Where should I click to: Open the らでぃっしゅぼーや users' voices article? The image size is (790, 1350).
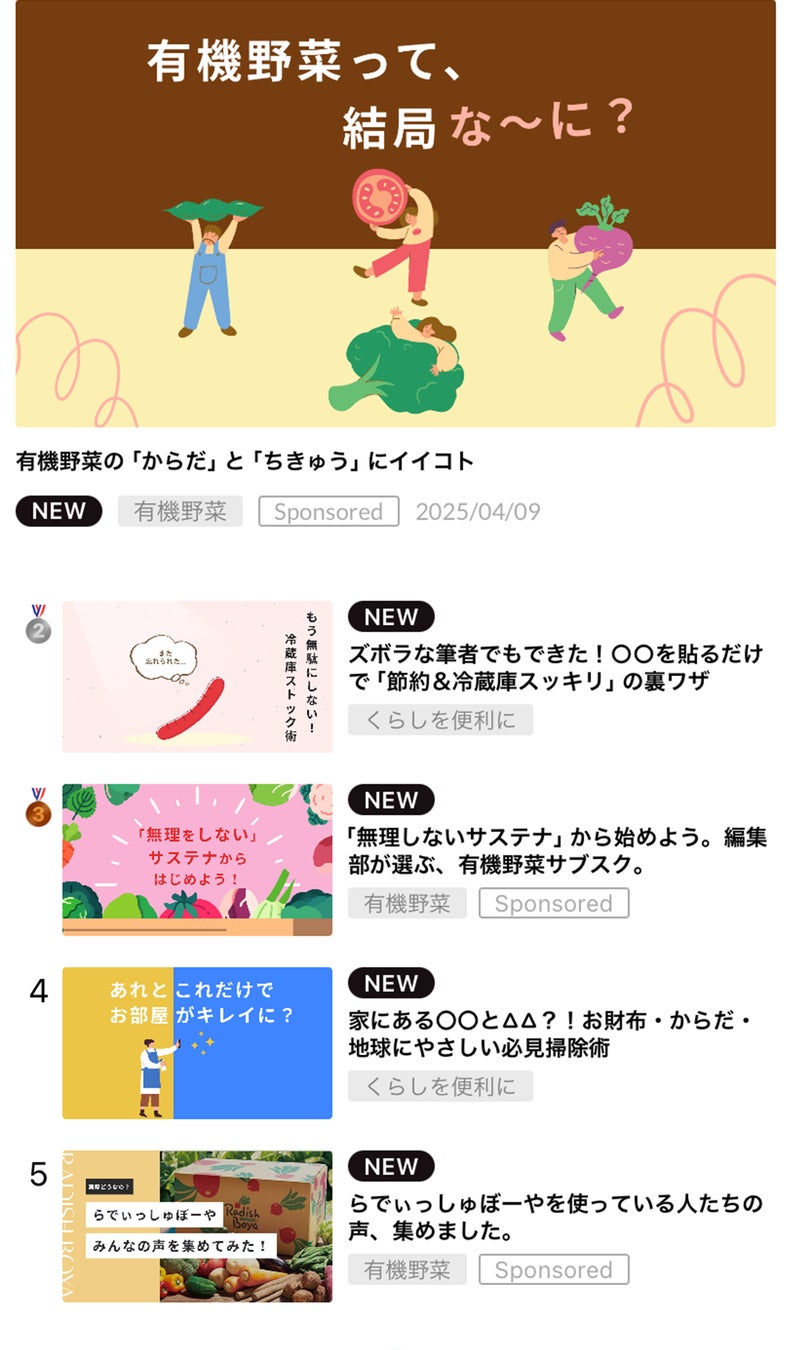[555, 1216]
